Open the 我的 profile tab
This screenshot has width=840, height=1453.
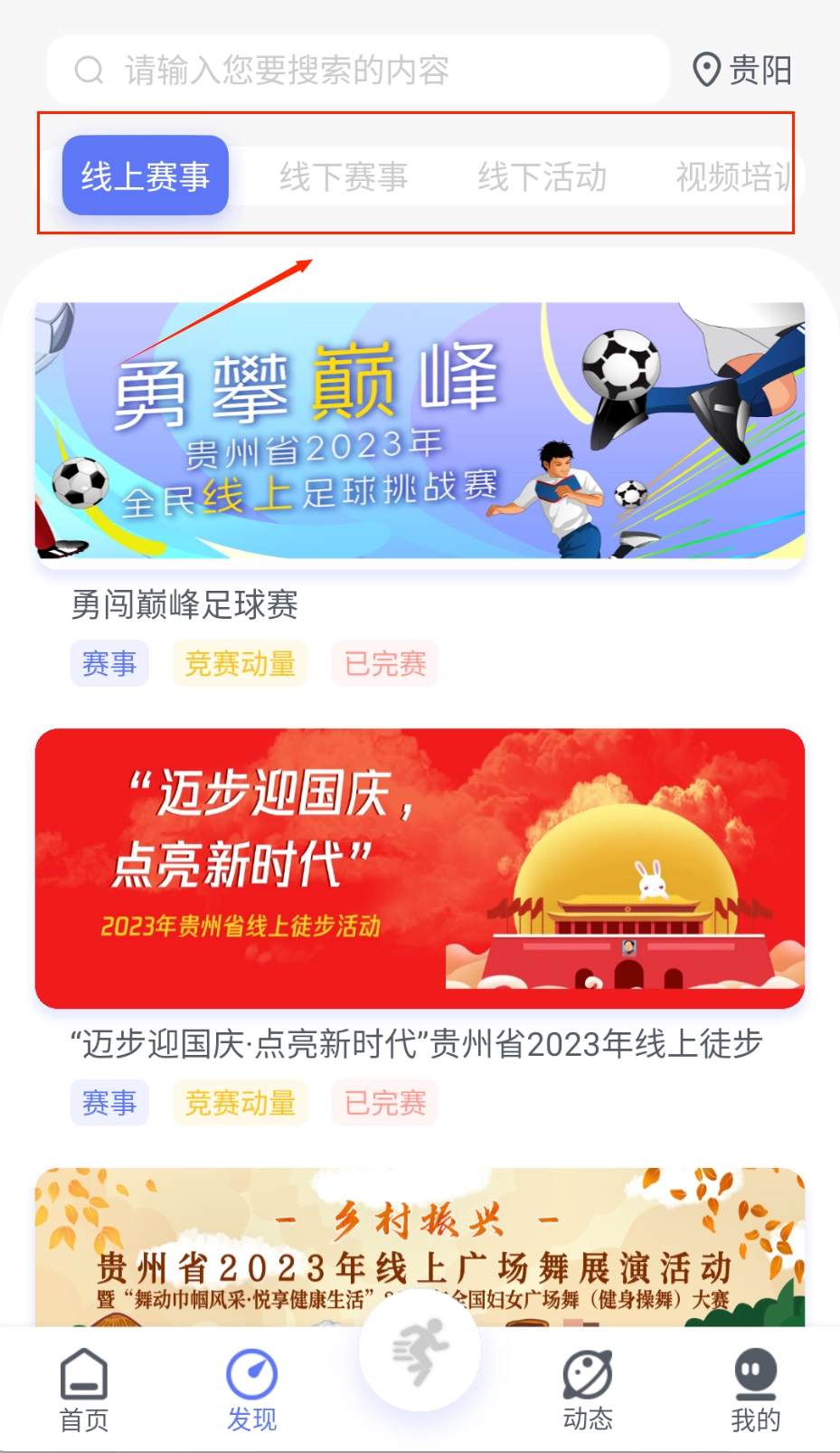[x=755, y=1391]
